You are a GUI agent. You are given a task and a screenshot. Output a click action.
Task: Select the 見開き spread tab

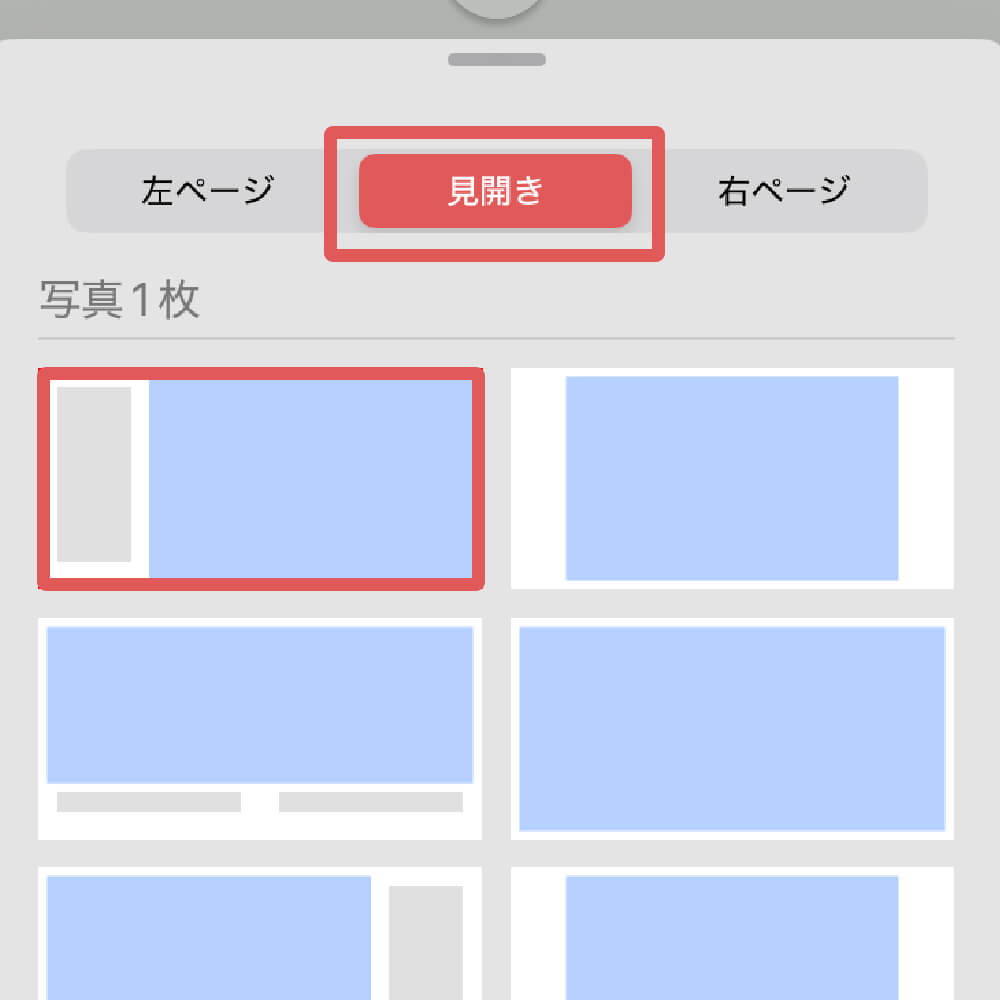point(495,191)
